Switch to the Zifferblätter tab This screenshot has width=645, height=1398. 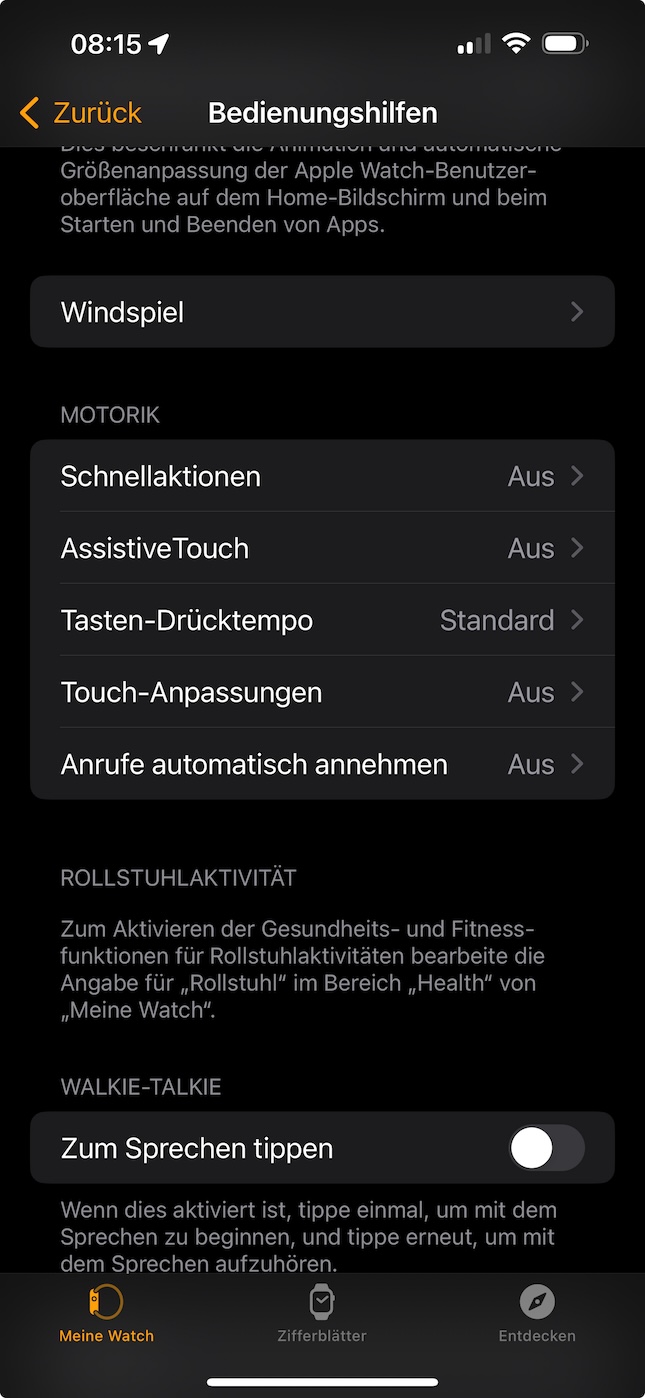[322, 1314]
